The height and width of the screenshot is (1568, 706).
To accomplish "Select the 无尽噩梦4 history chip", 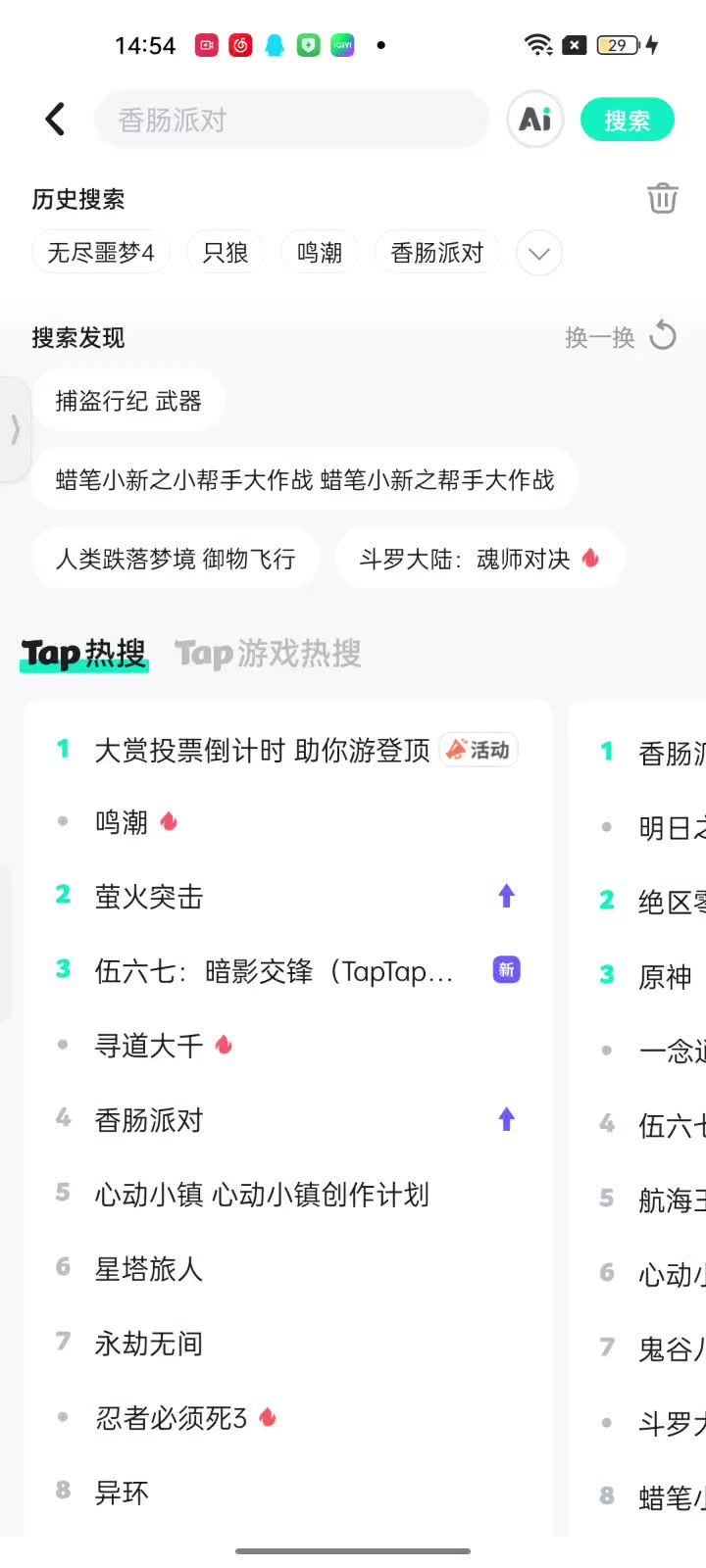I will click(101, 253).
